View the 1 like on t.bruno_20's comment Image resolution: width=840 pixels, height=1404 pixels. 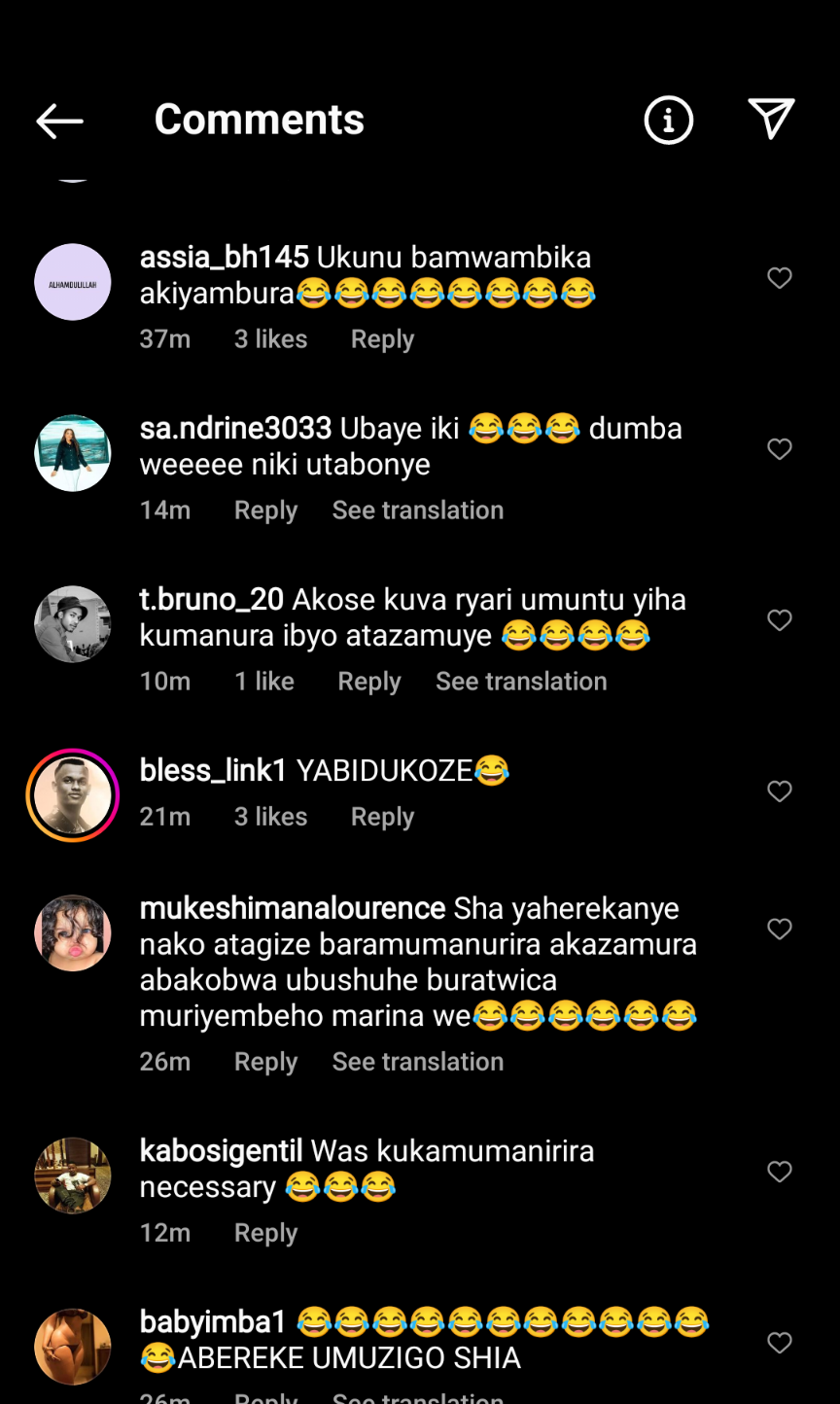(263, 682)
